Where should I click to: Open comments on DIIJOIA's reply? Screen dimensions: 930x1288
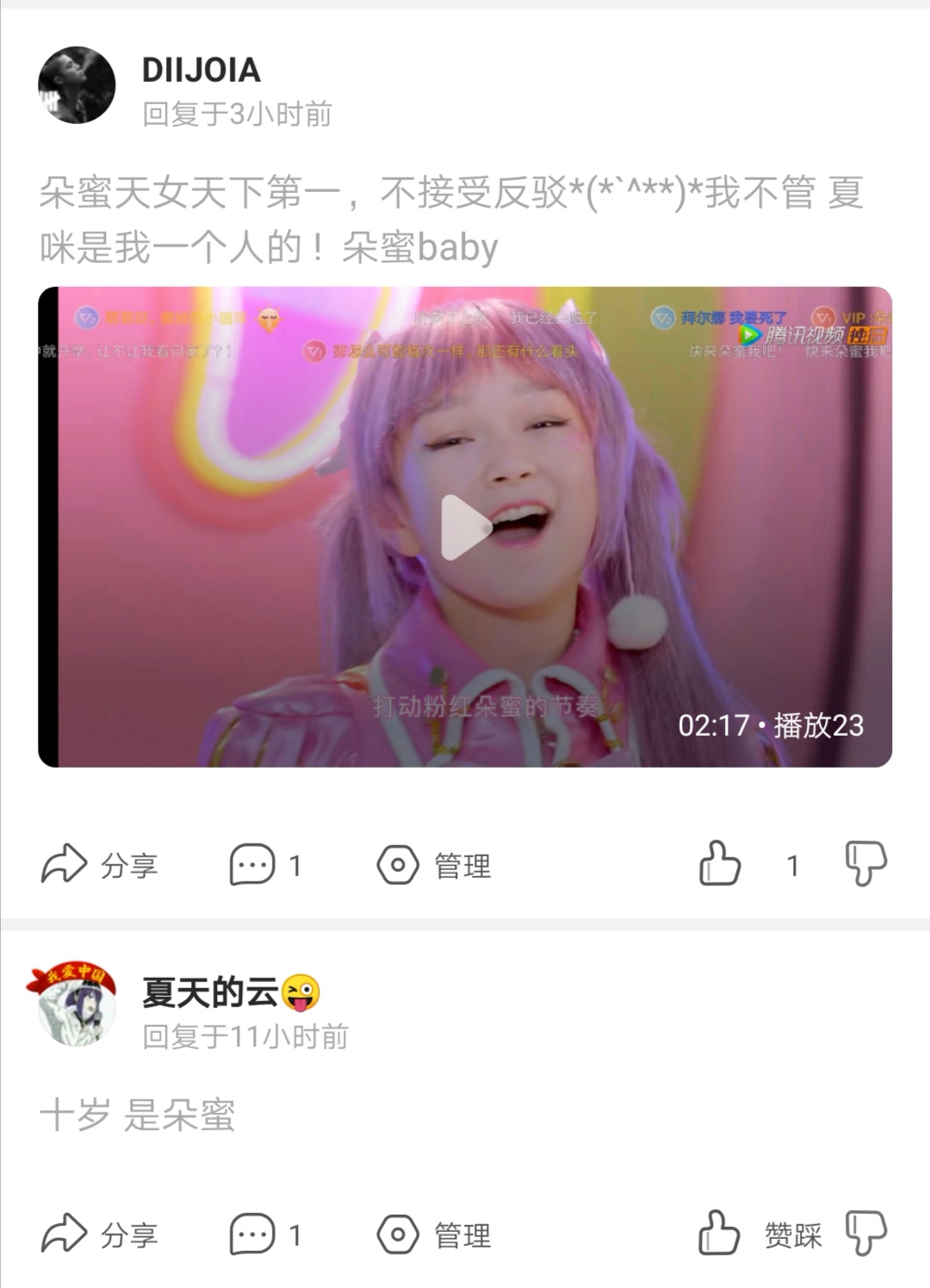pyautogui.click(x=265, y=864)
